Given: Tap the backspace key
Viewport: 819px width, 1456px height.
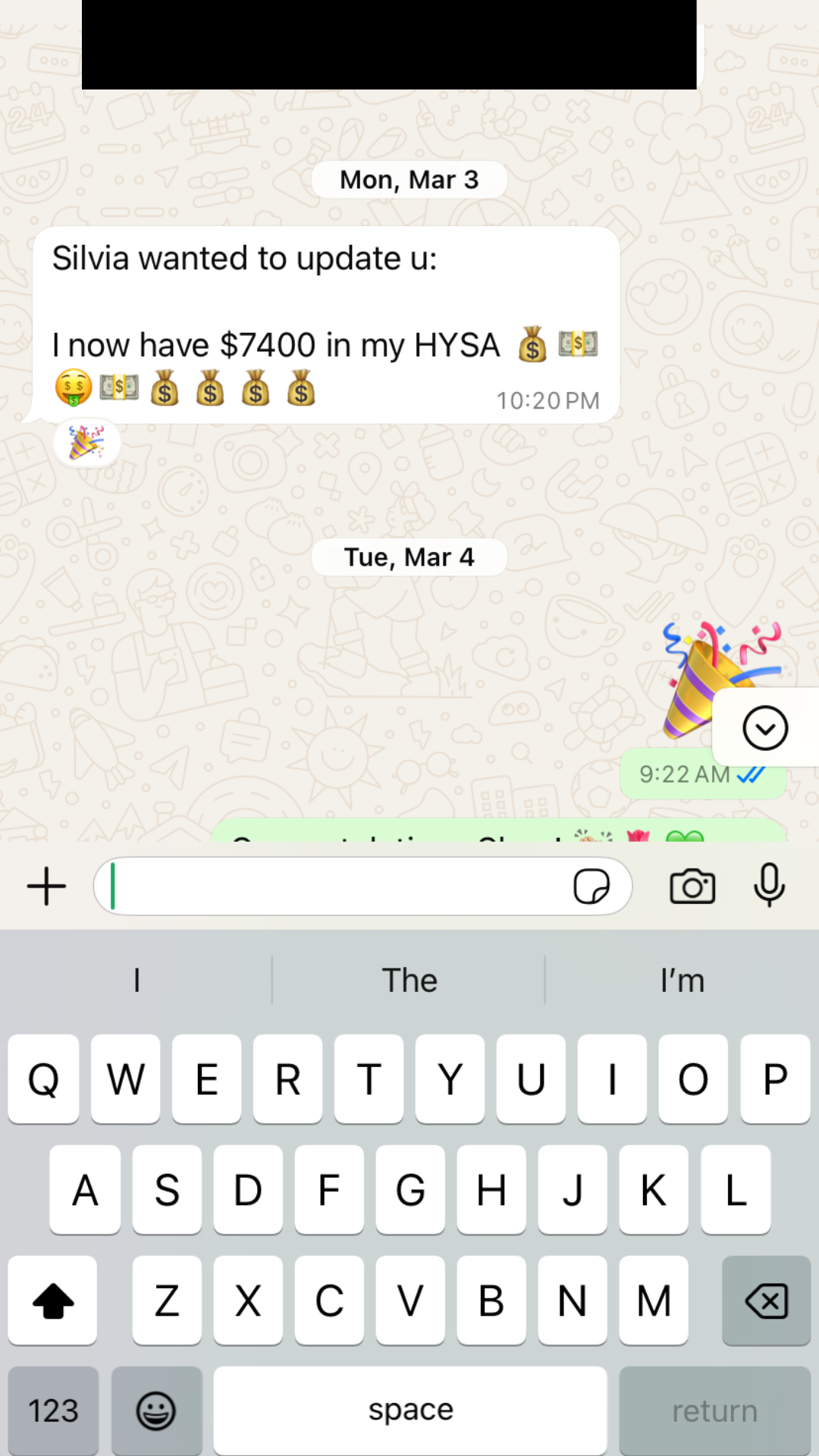Looking at the screenshot, I should (766, 1301).
